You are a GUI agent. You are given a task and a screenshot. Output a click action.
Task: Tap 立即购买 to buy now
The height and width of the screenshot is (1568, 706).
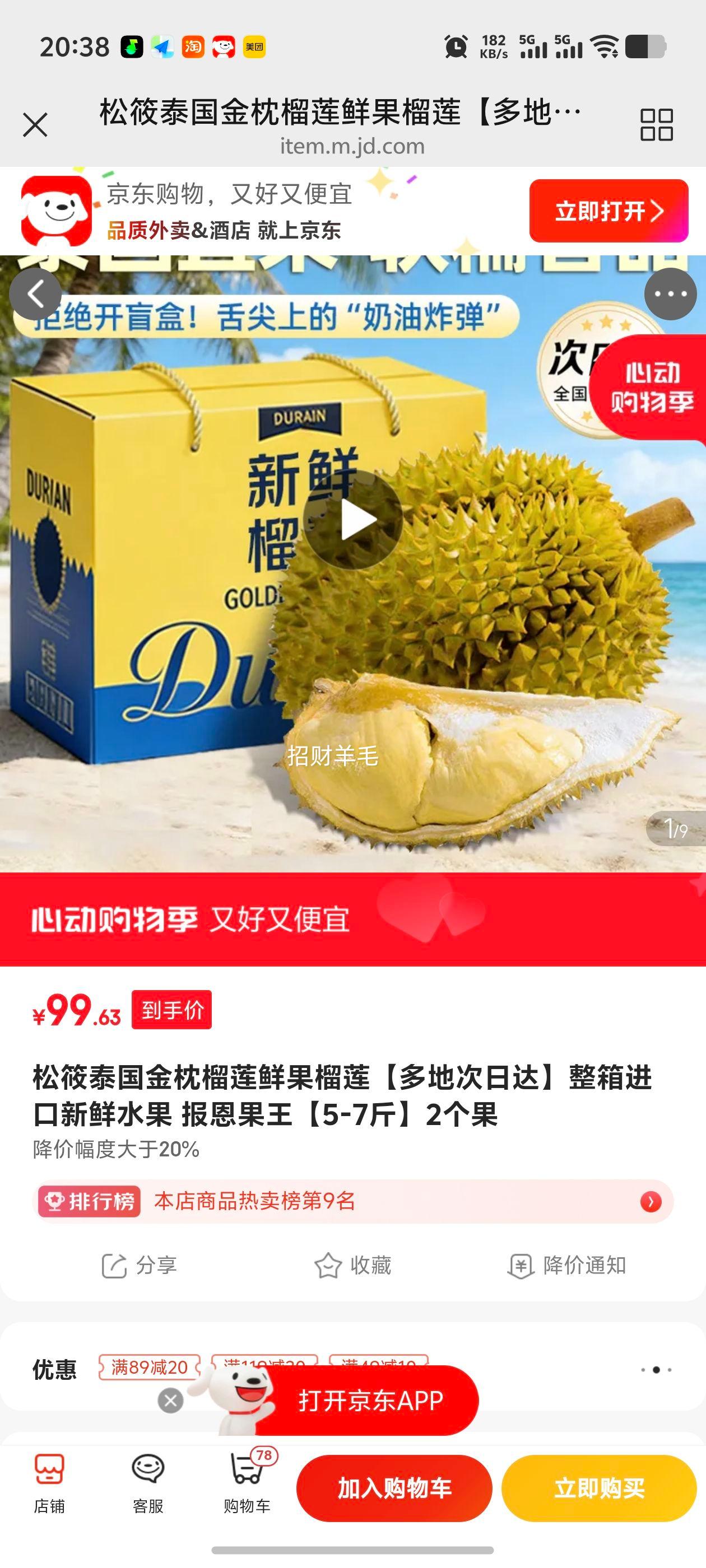[x=599, y=1488]
